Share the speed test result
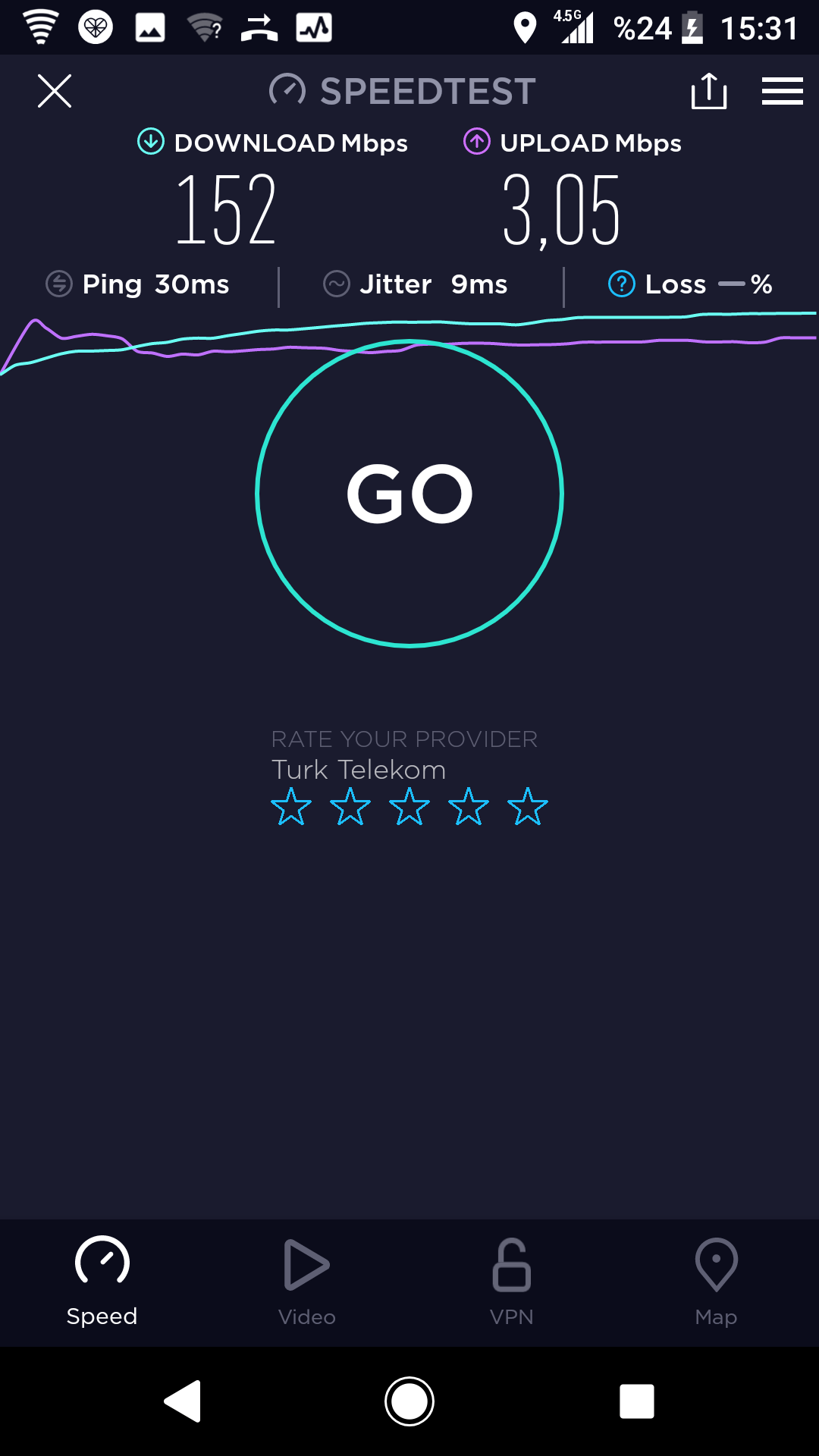 (709, 91)
